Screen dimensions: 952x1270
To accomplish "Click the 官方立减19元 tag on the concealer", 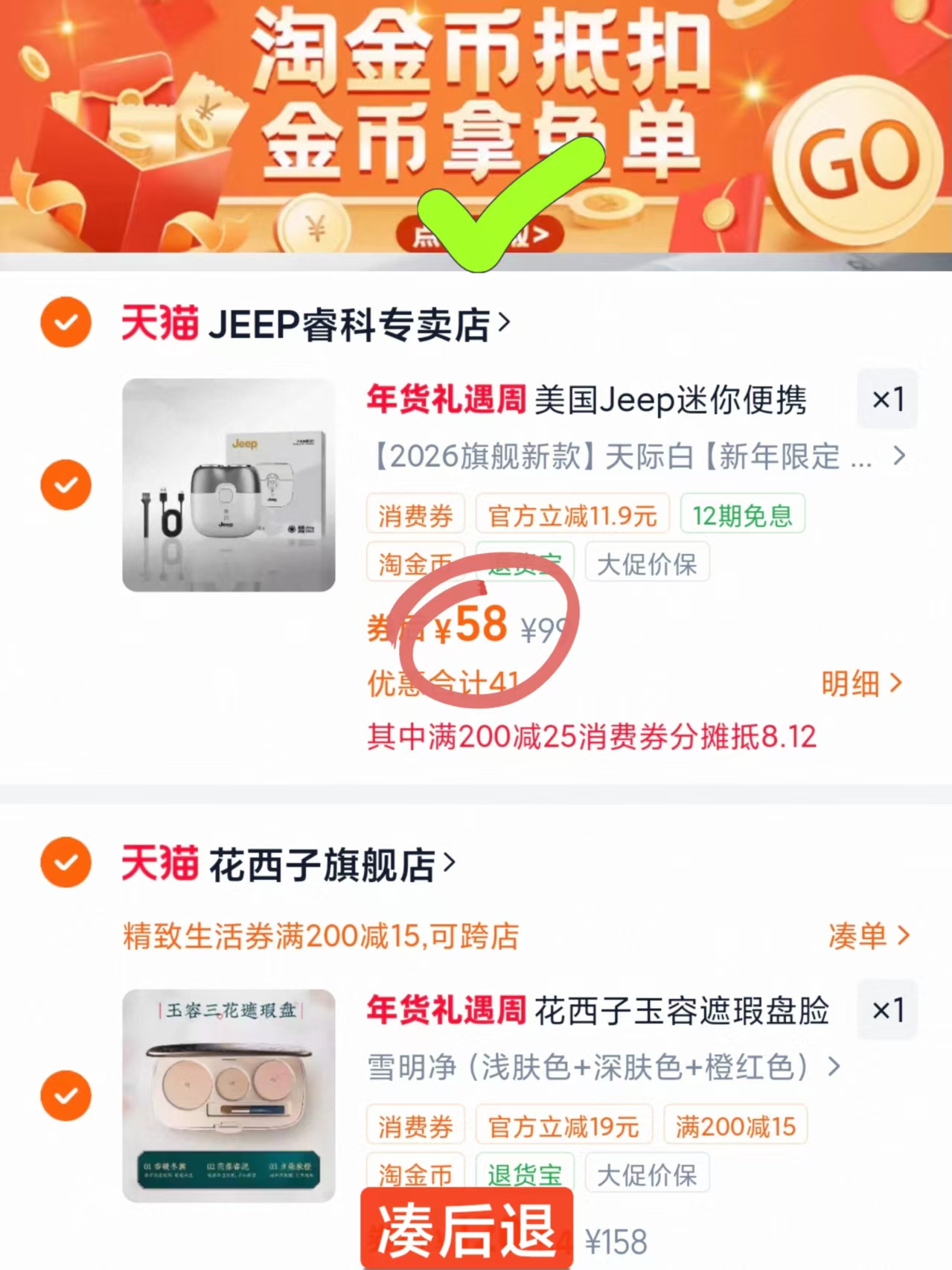I will (x=565, y=1124).
